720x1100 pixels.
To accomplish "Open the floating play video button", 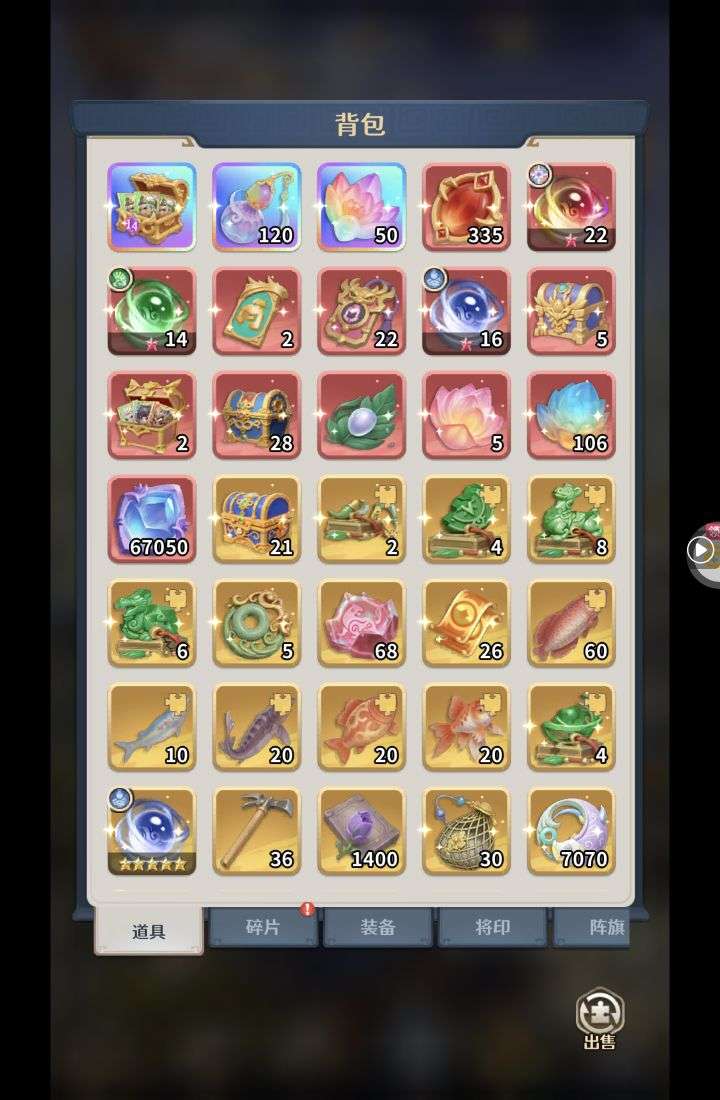I will 701,550.
